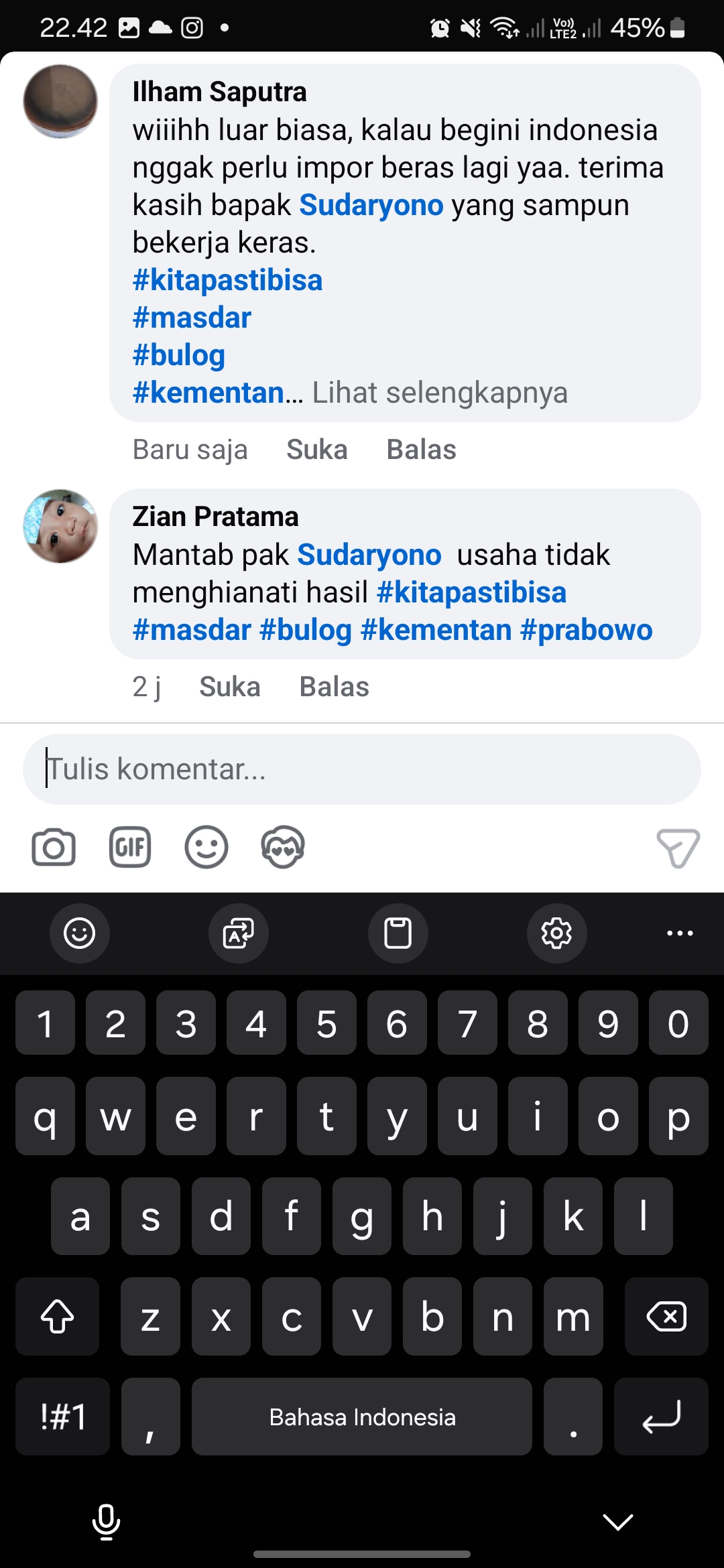Open #bulog hashtag in Ilham Saputra's comment
724x1568 pixels.
coord(178,355)
